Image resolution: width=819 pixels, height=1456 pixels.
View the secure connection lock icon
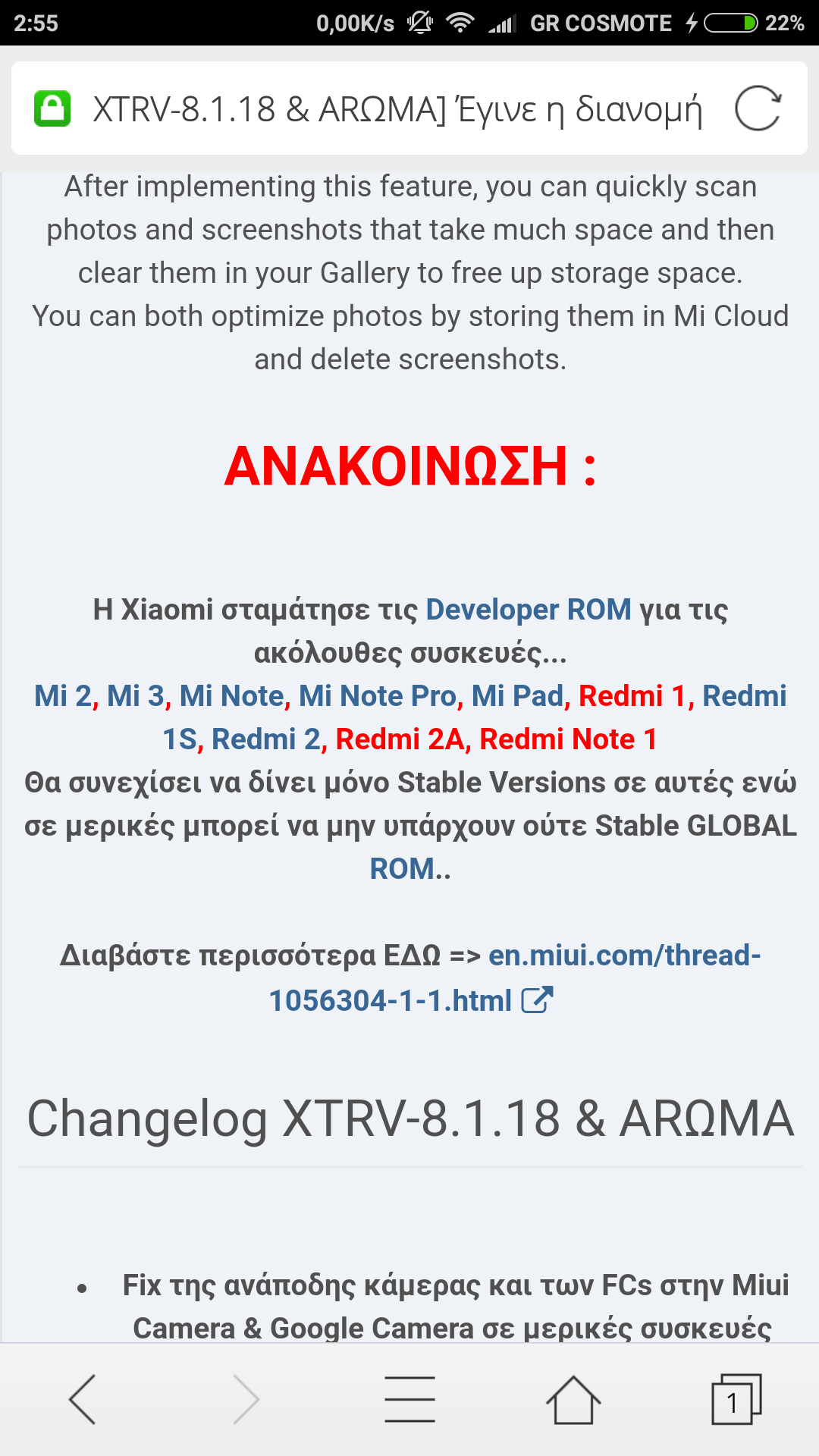[x=52, y=108]
